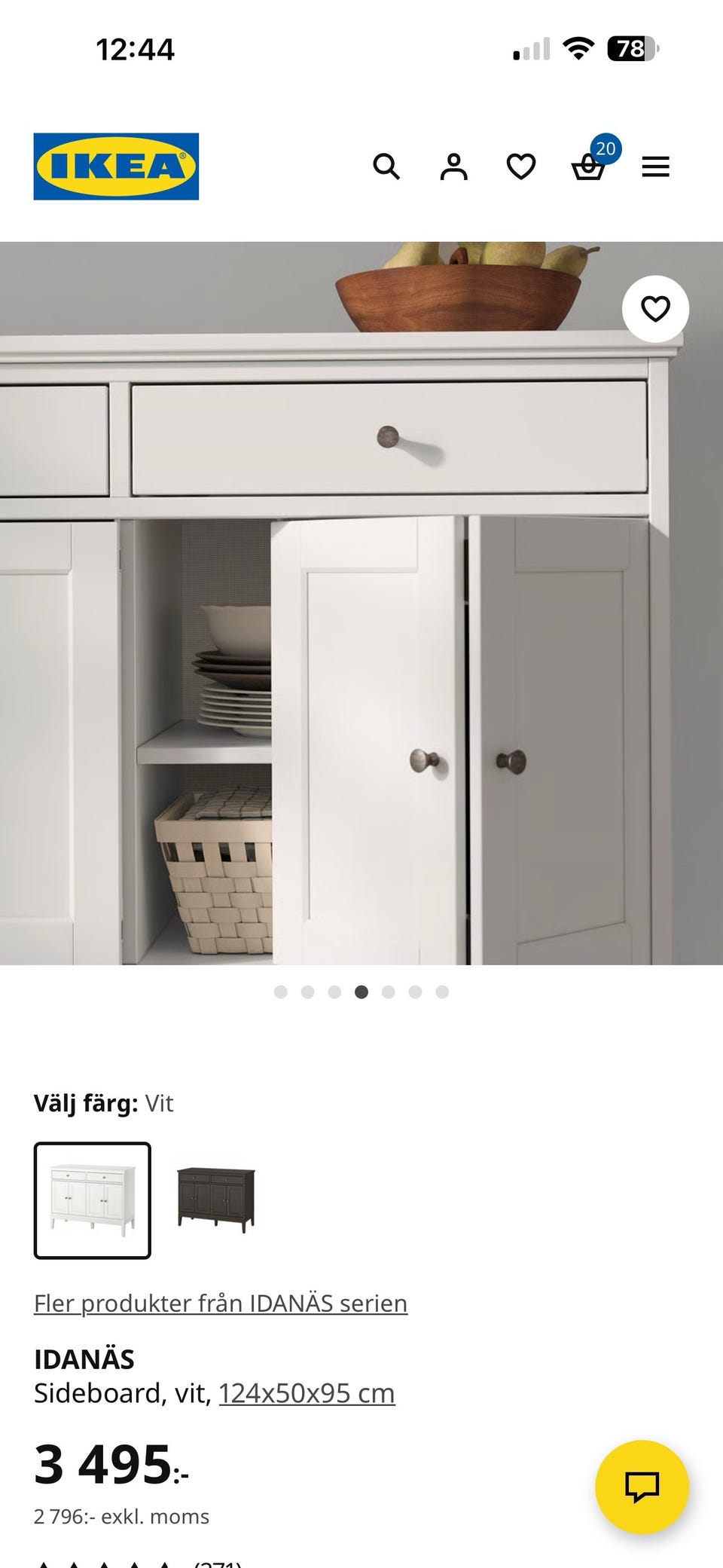Jump to the first carousel image dot

pos(282,992)
